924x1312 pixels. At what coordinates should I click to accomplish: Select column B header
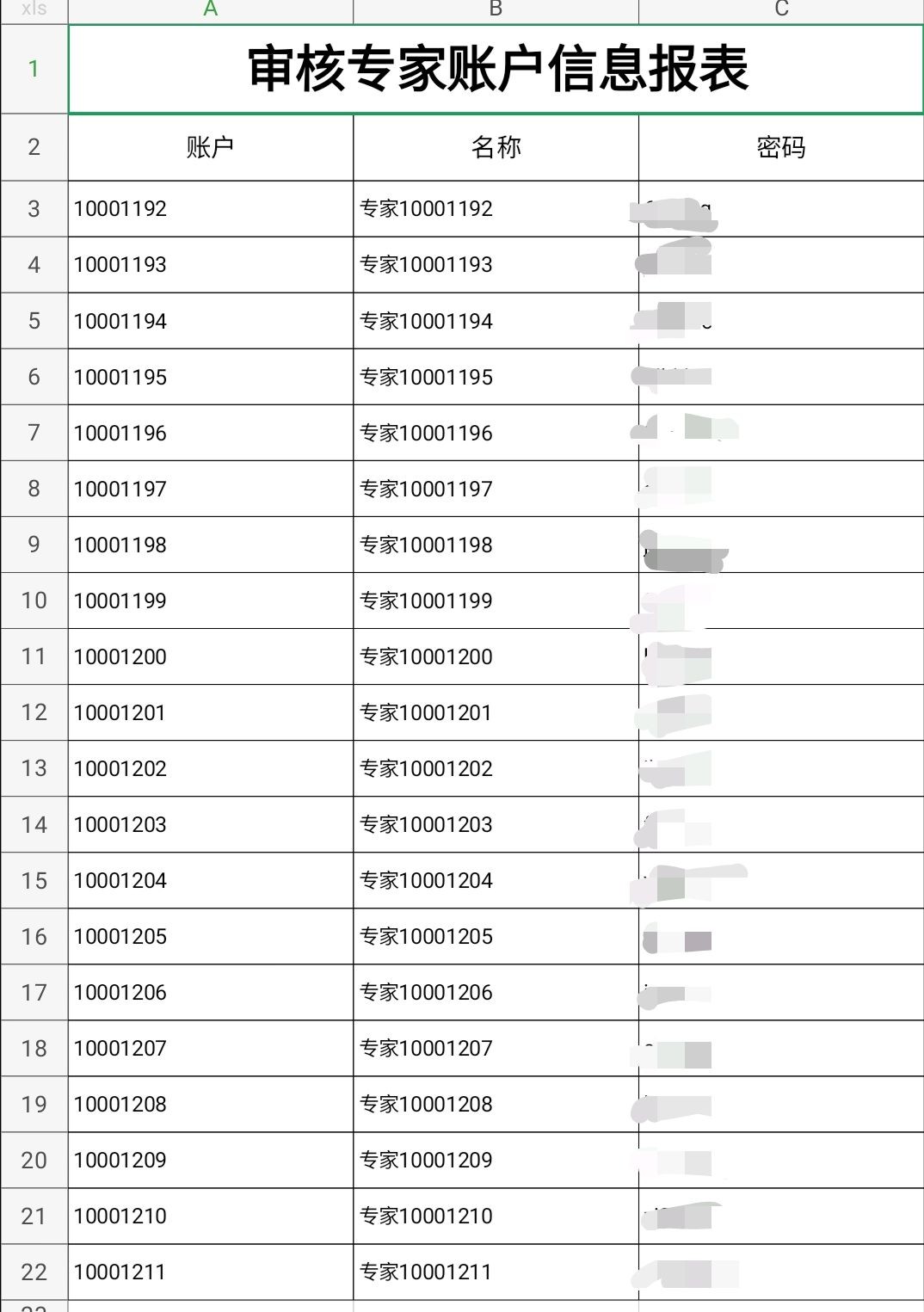pos(496,9)
